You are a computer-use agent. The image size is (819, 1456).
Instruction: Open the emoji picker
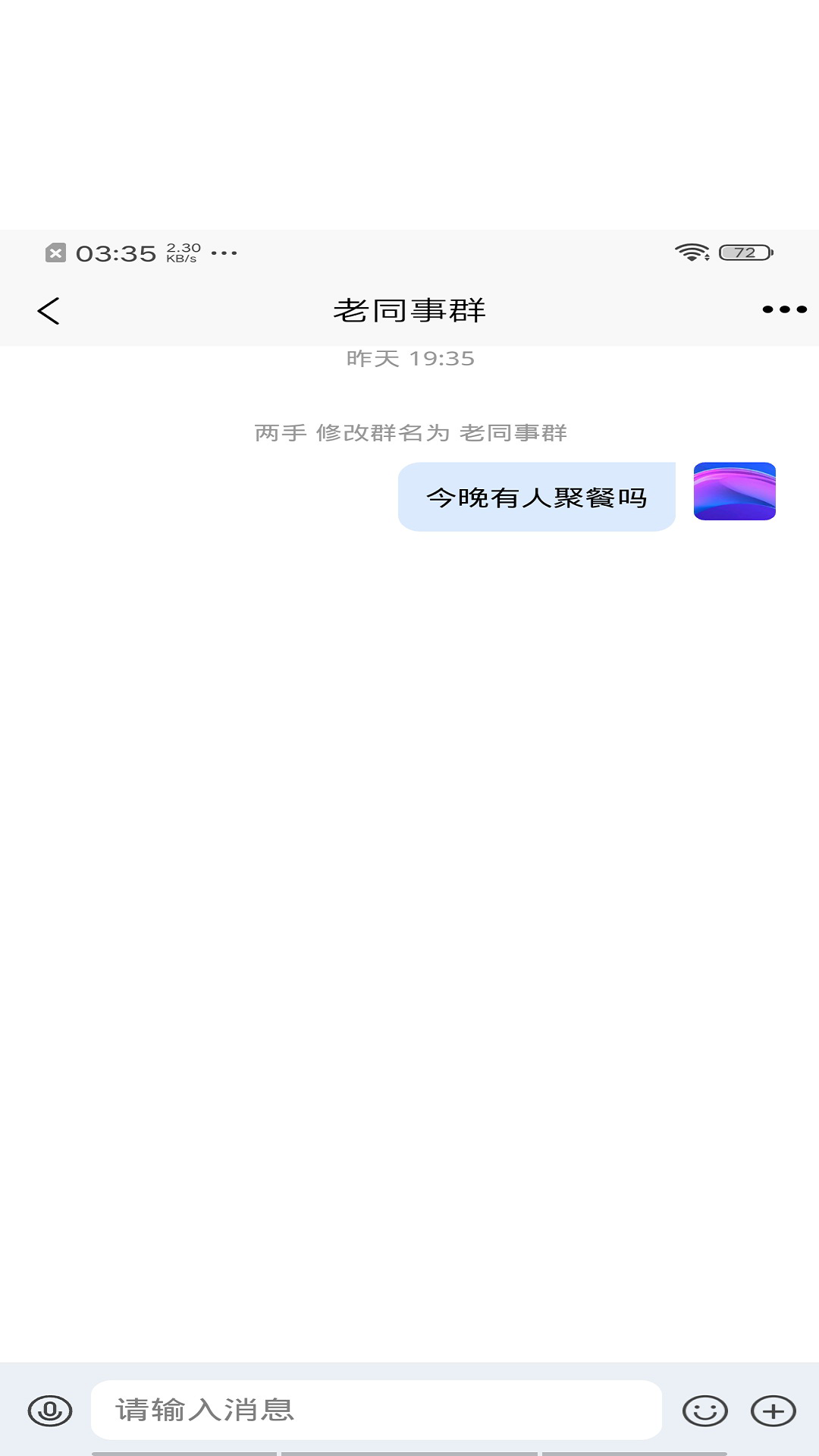pos(704,1410)
